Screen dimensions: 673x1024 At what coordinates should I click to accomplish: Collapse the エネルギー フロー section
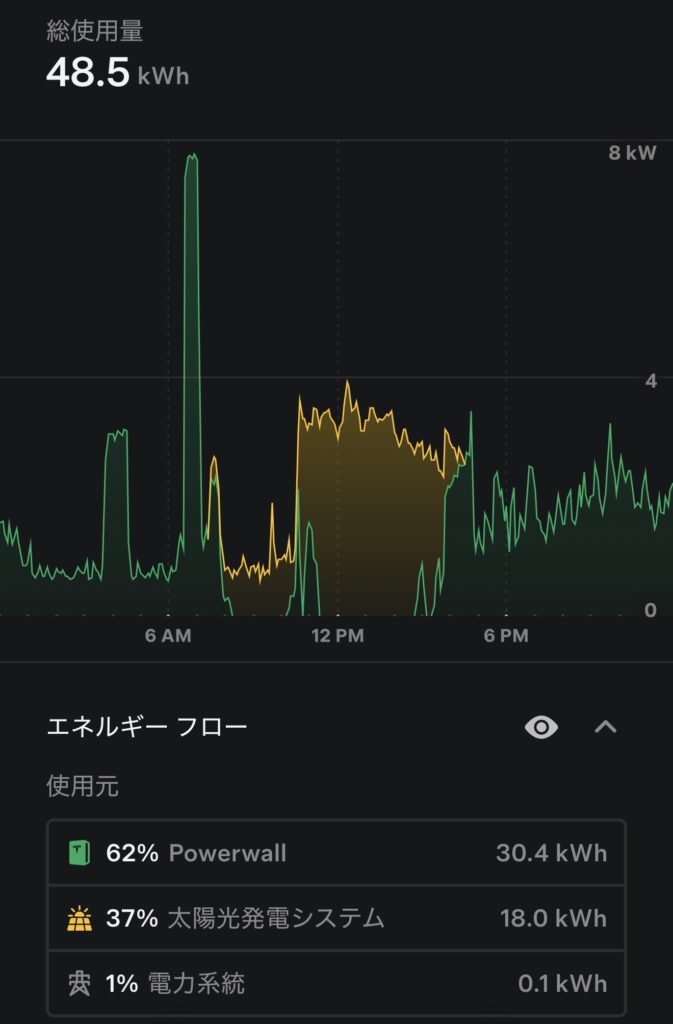click(x=605, y=727)
